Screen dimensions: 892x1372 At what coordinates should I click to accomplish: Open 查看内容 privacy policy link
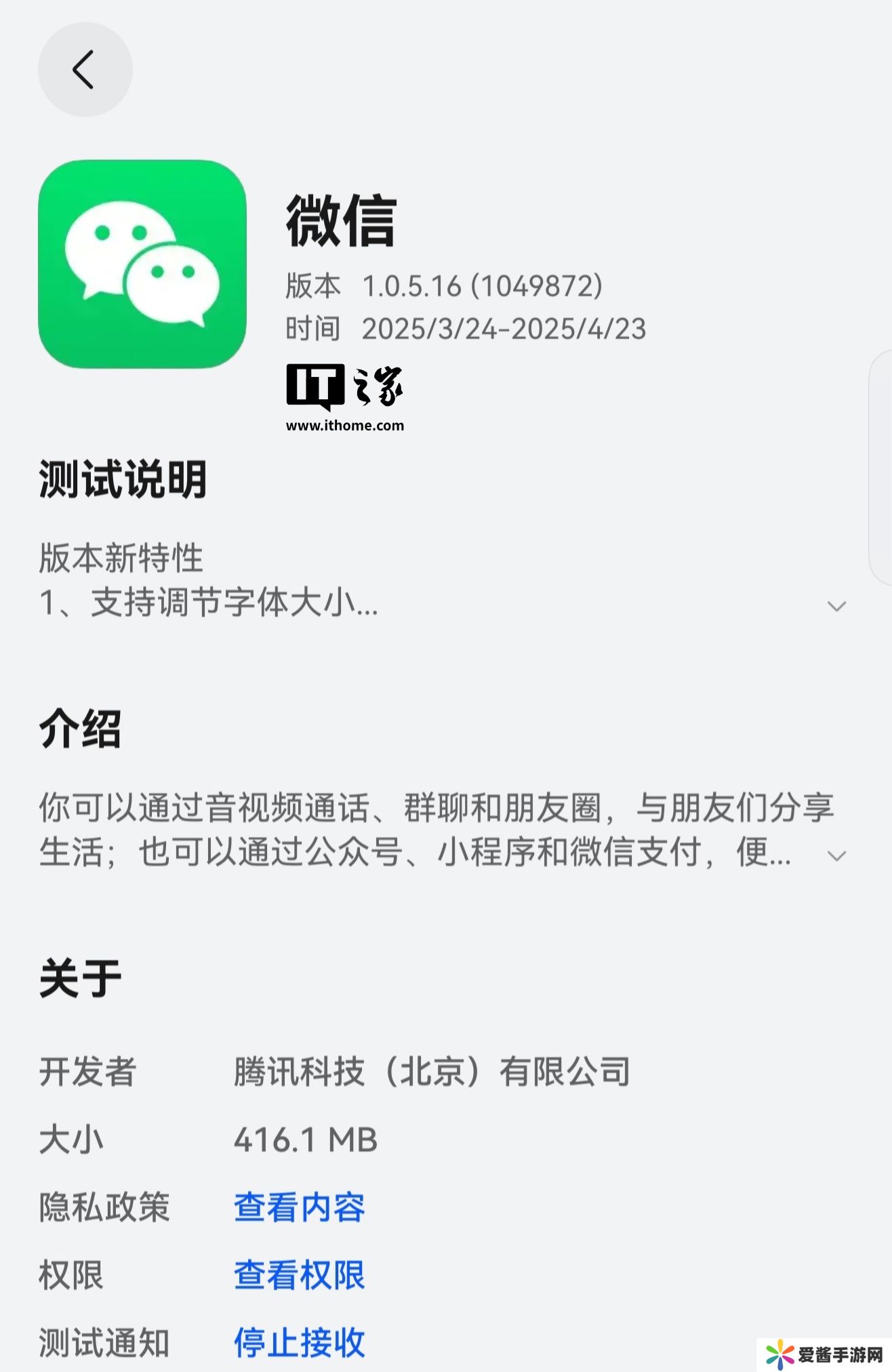[299, 1207]
